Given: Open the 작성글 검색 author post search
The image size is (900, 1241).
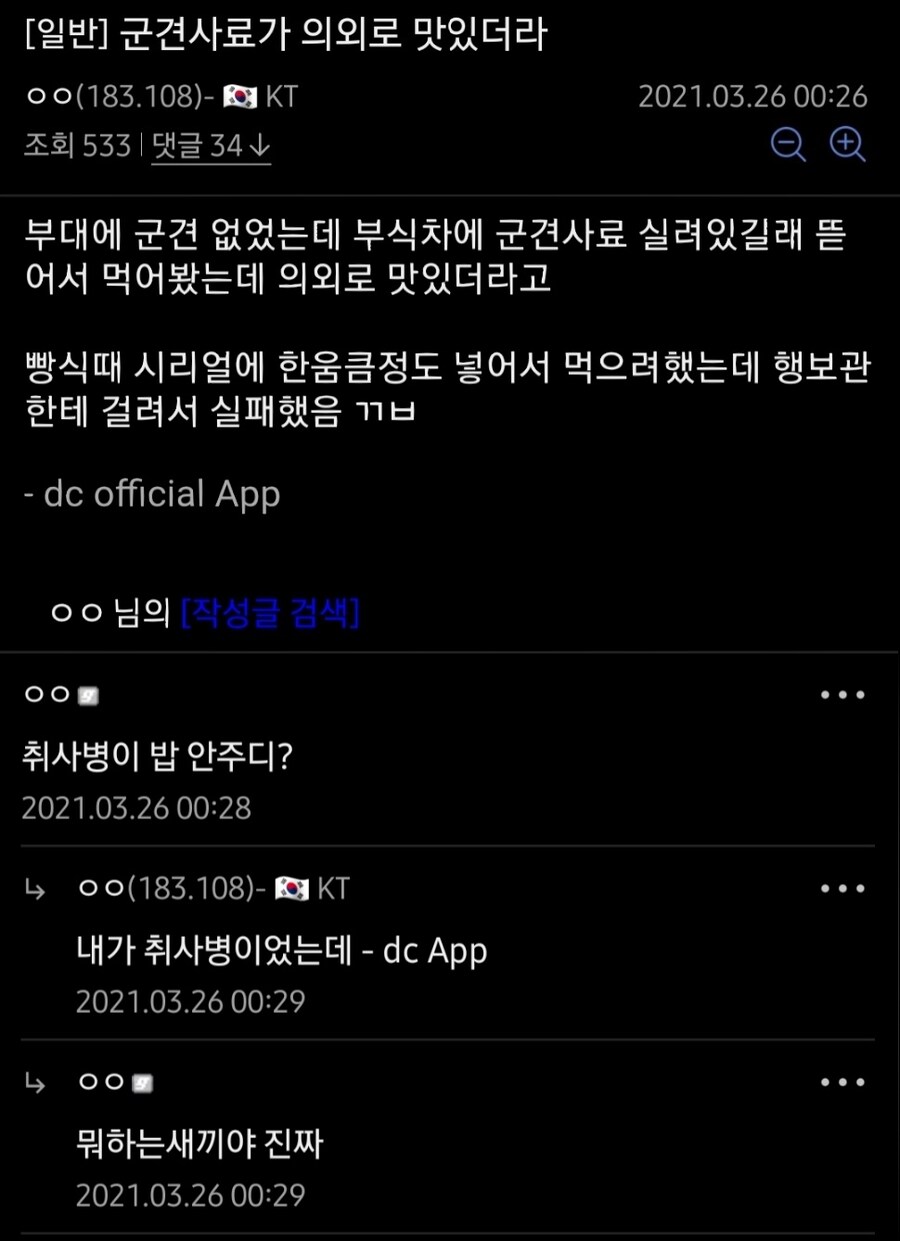Looking at the screenshot, I should click(270, 614).
